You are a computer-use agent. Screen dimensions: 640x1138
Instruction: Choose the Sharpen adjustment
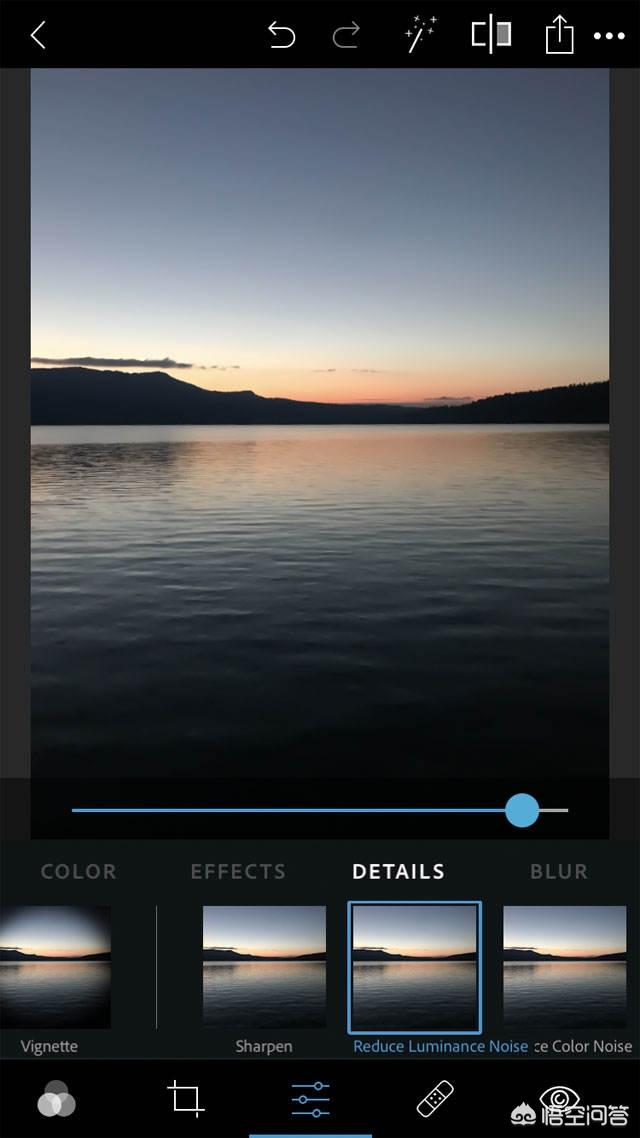click(264, 968)
